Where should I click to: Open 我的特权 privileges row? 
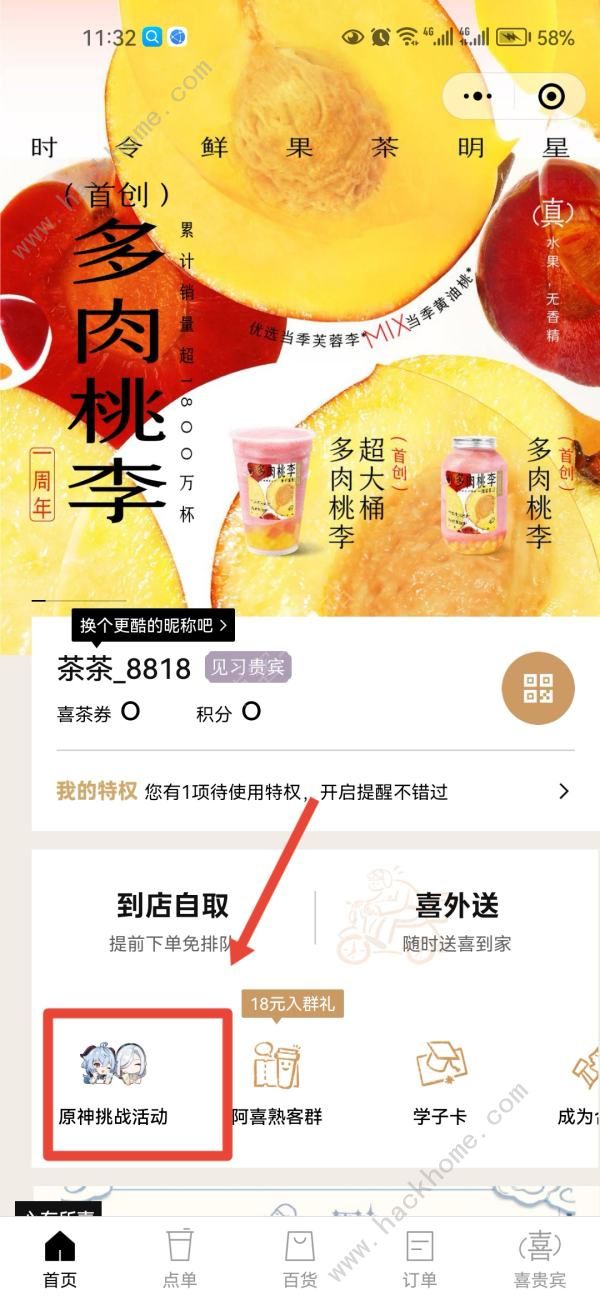point(312,791)
